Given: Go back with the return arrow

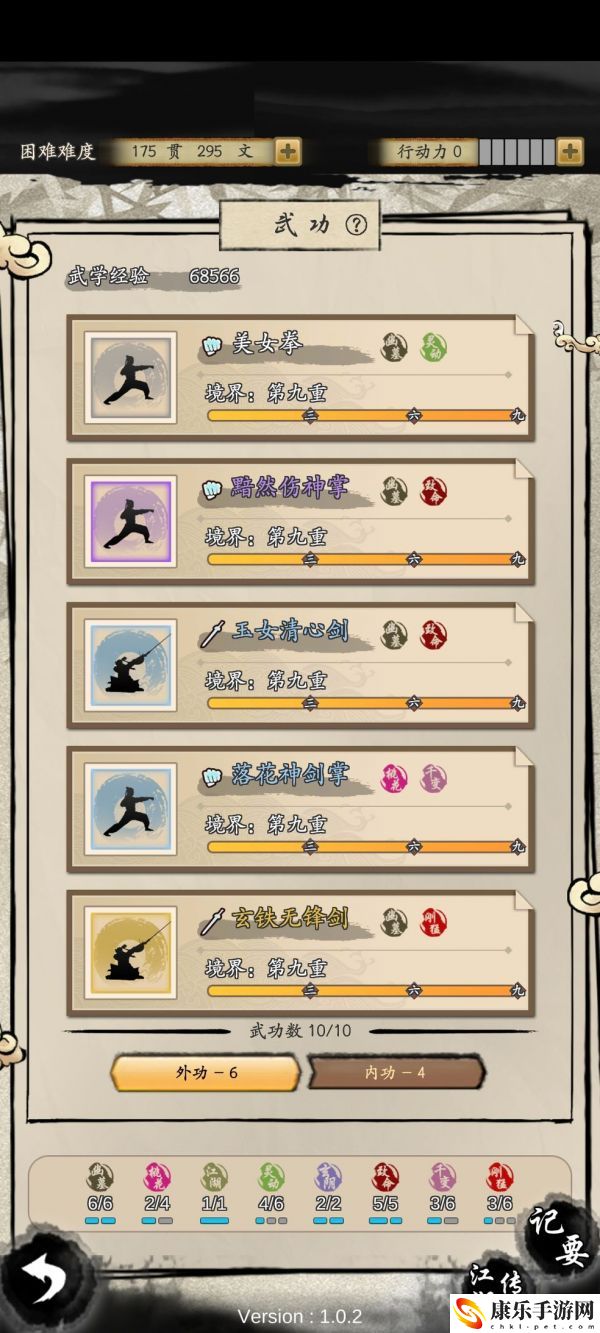Looking at the screenshot, I should [x=43, y=1281].
